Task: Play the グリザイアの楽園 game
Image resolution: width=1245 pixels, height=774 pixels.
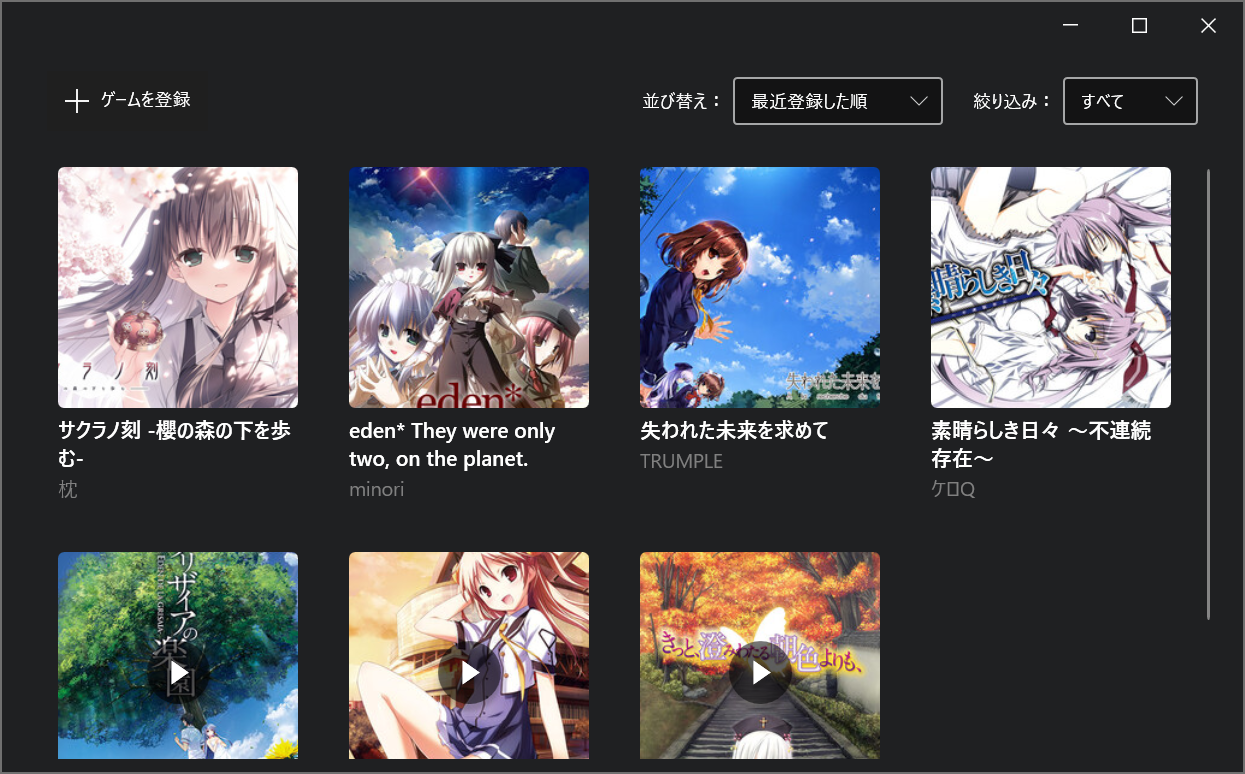Action: 178,673
